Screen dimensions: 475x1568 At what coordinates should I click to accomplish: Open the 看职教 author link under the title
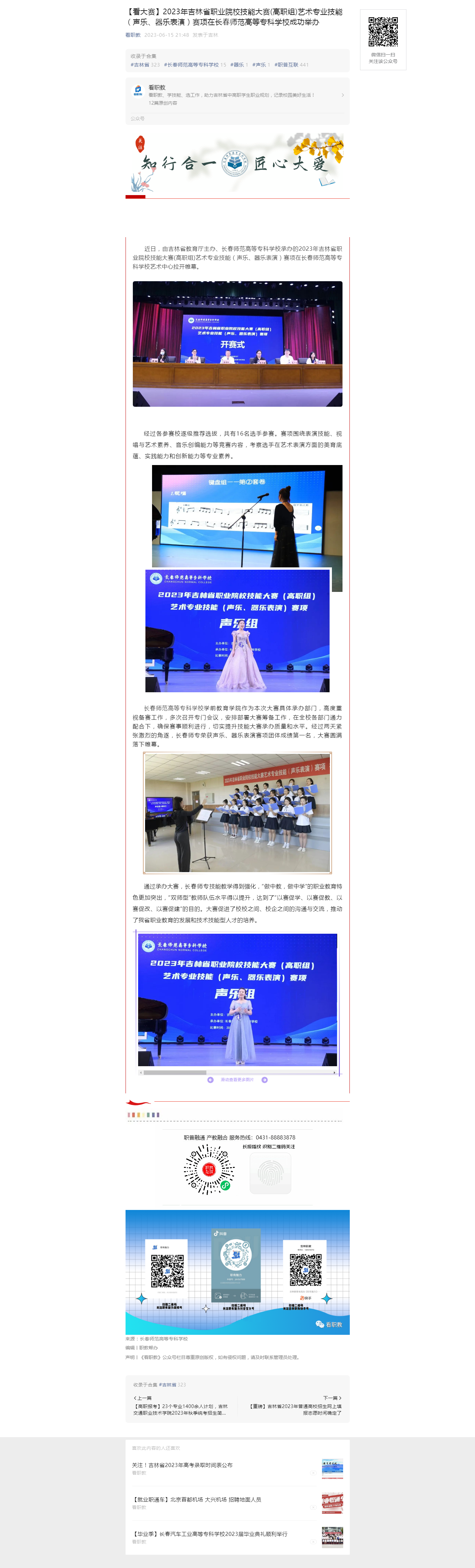click(133, 35)
